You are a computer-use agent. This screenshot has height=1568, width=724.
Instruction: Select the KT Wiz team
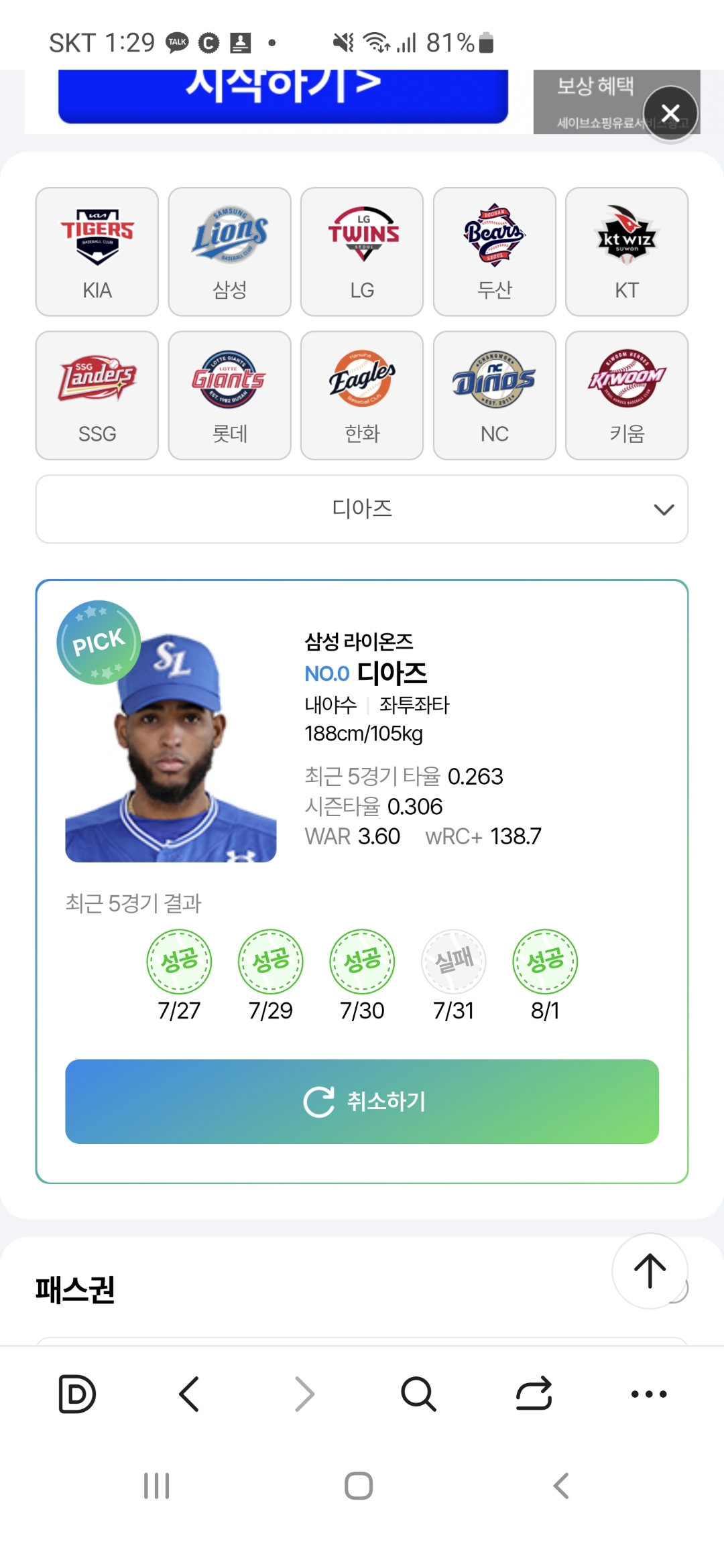click(627, 251)
